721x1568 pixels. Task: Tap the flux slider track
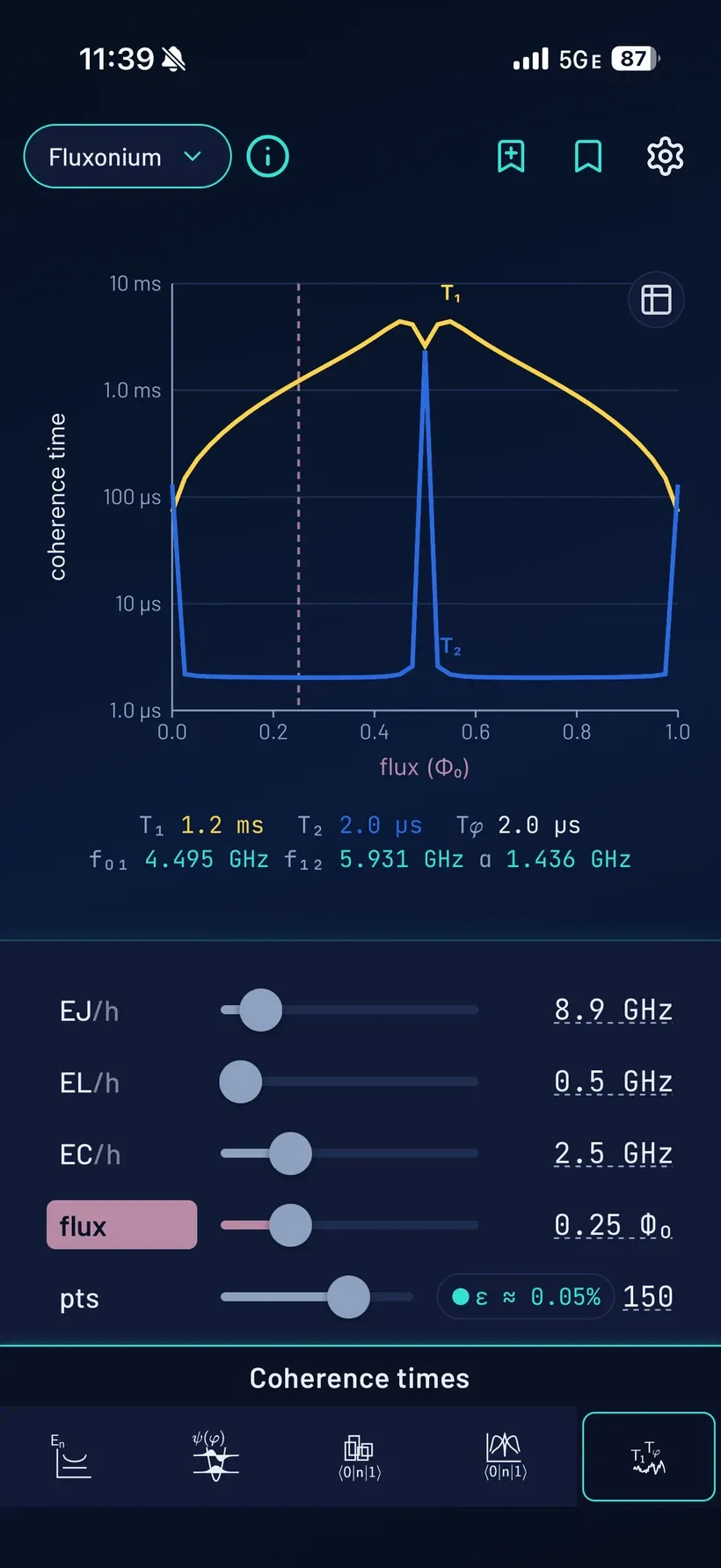pyautogui.click(x=349, y=1225)
